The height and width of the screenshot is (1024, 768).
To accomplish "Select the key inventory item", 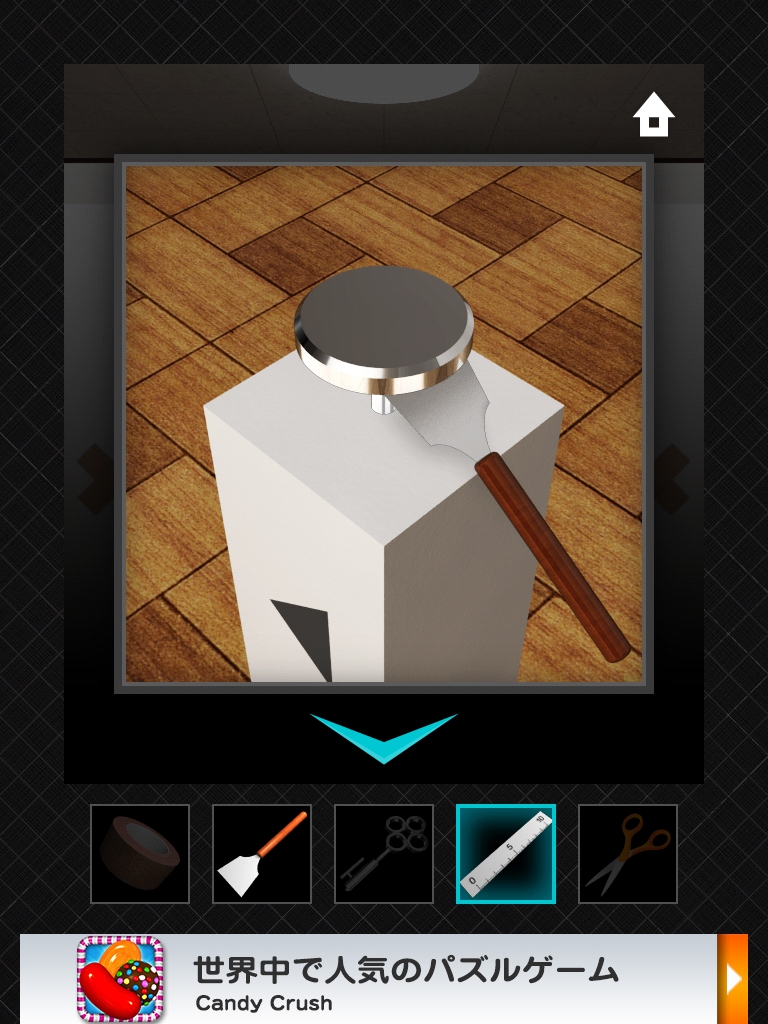I will [x=384, y=854].
